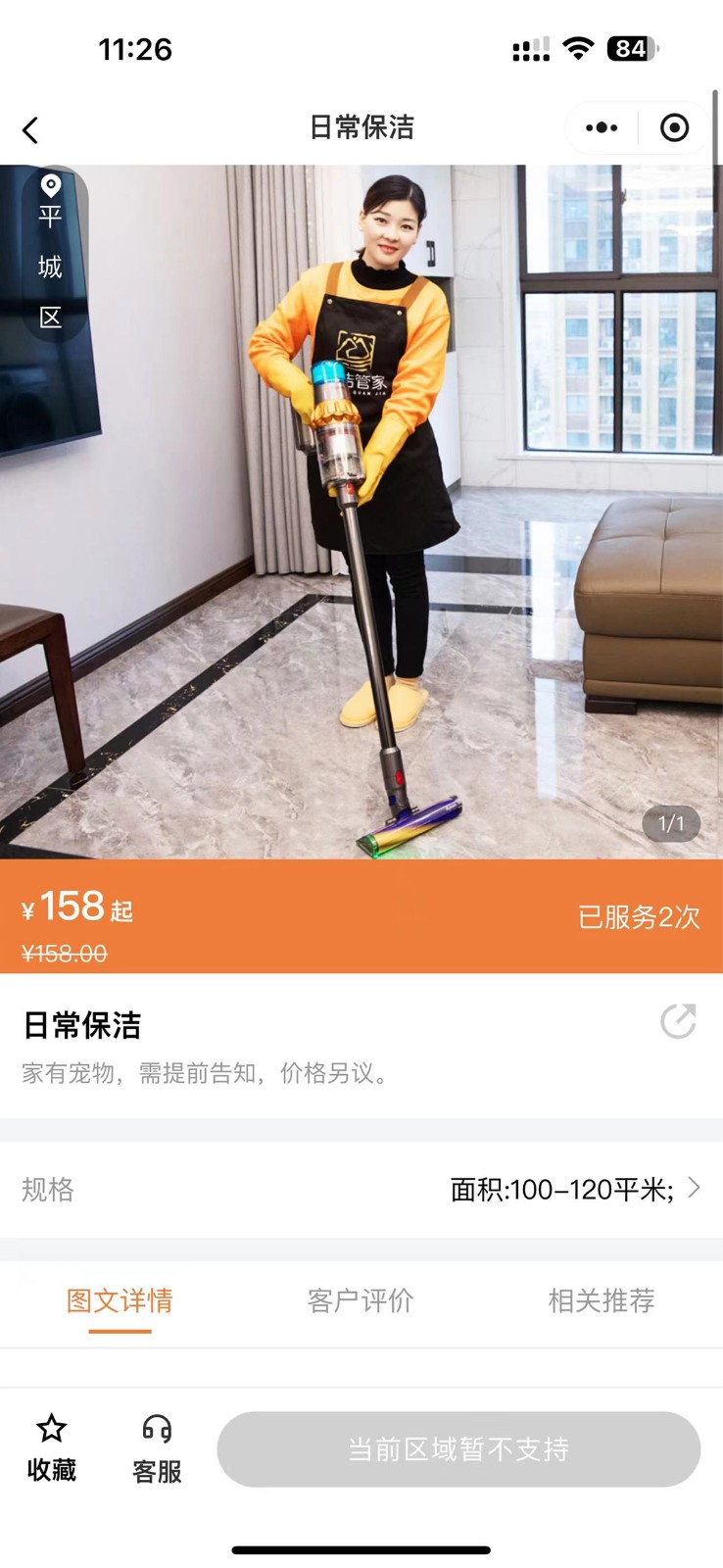723x1568 pixels.
Task: Switch to the 相关推荐 tab
Action: click(x=602, y=1300)
